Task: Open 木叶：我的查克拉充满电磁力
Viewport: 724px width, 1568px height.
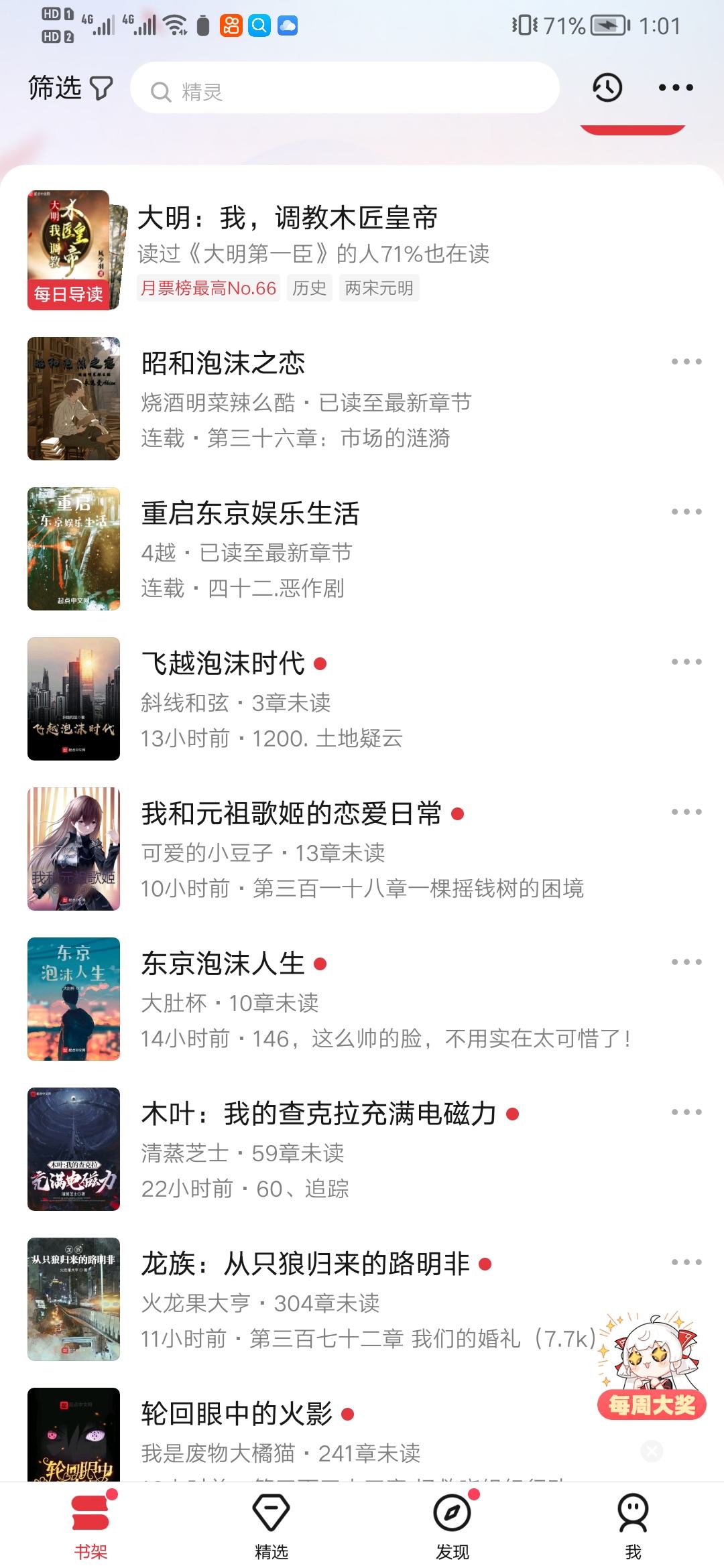Action: pos(318,1114)
